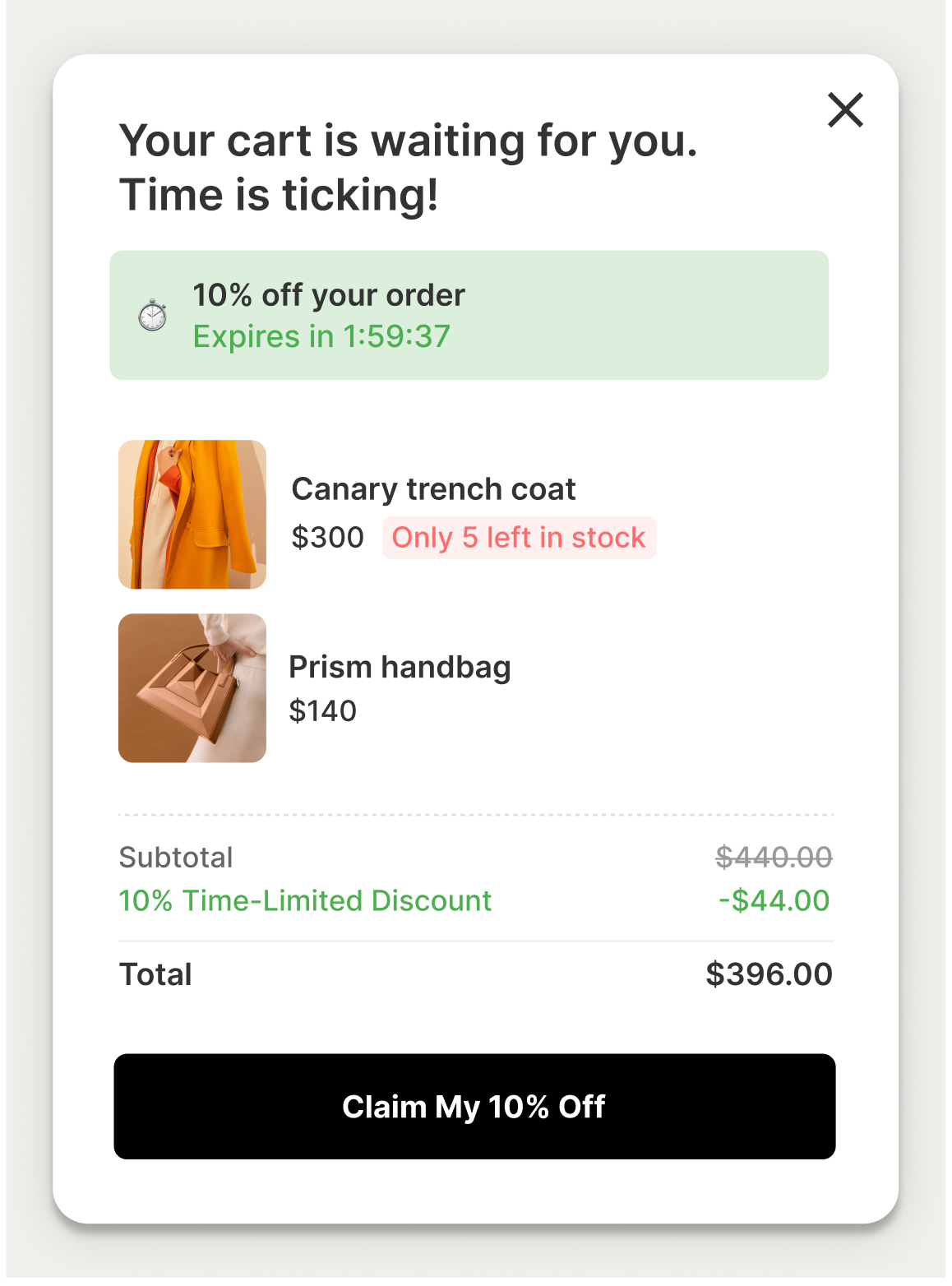Open the Canary trench coat item
Image resolution: width=952 pixels, height=1286 pixels.
click(433, 489)
